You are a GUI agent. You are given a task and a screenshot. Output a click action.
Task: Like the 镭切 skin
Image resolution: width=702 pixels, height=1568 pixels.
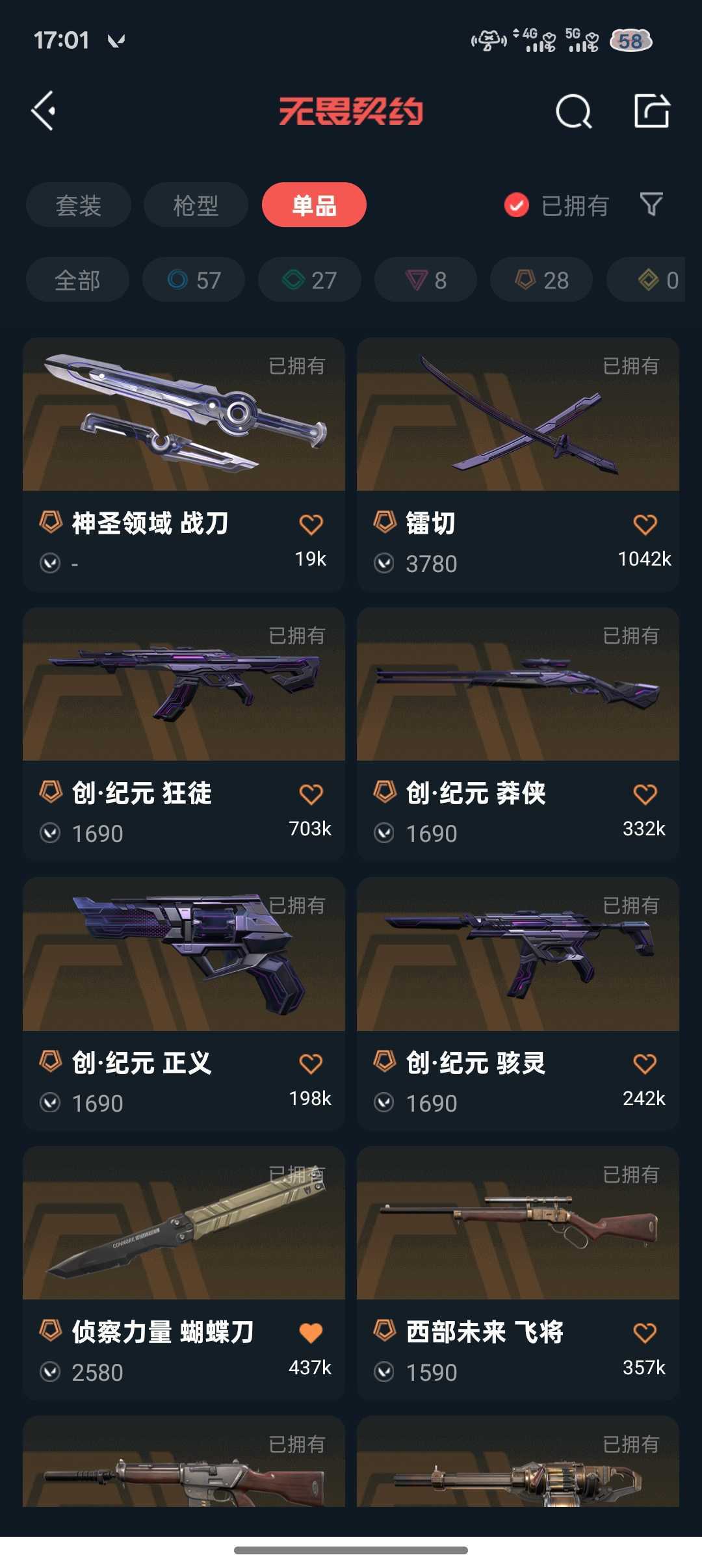tap(645, 525)
